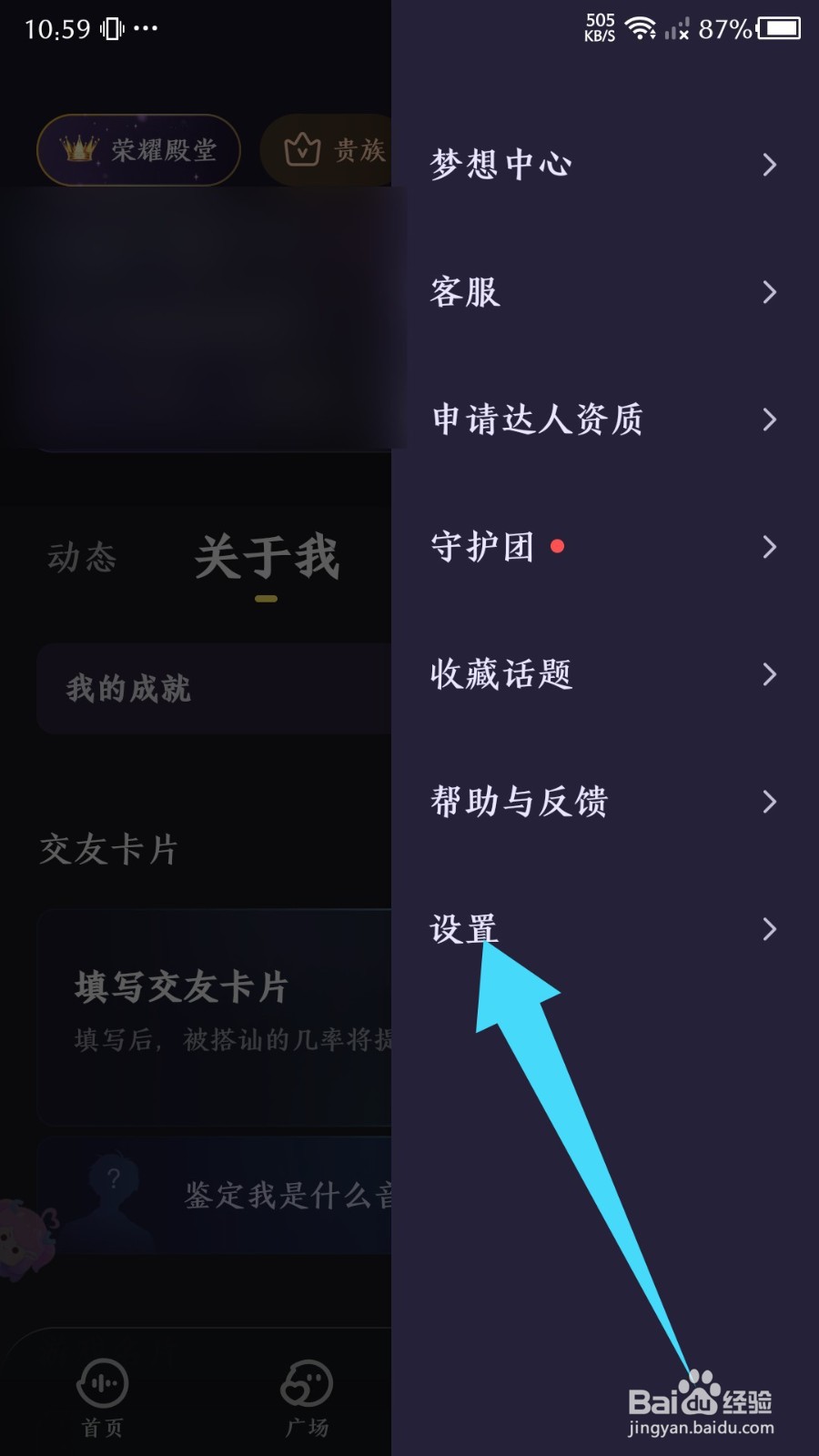Viewport: 819px width, 1456px height.
Task: Select the 关于我 tab
Action: point(267,561)
